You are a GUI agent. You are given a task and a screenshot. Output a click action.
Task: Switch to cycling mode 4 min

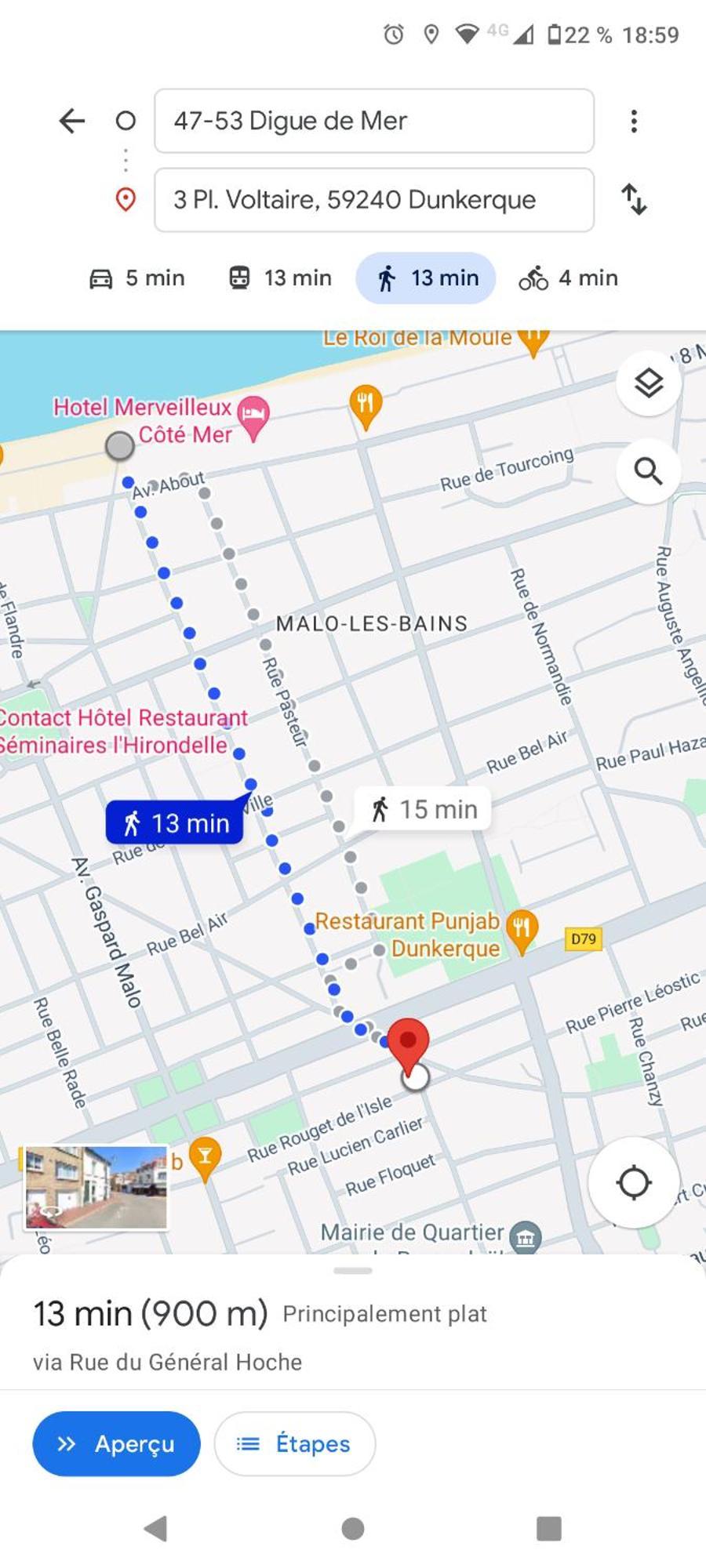click(x=569, y=278)
